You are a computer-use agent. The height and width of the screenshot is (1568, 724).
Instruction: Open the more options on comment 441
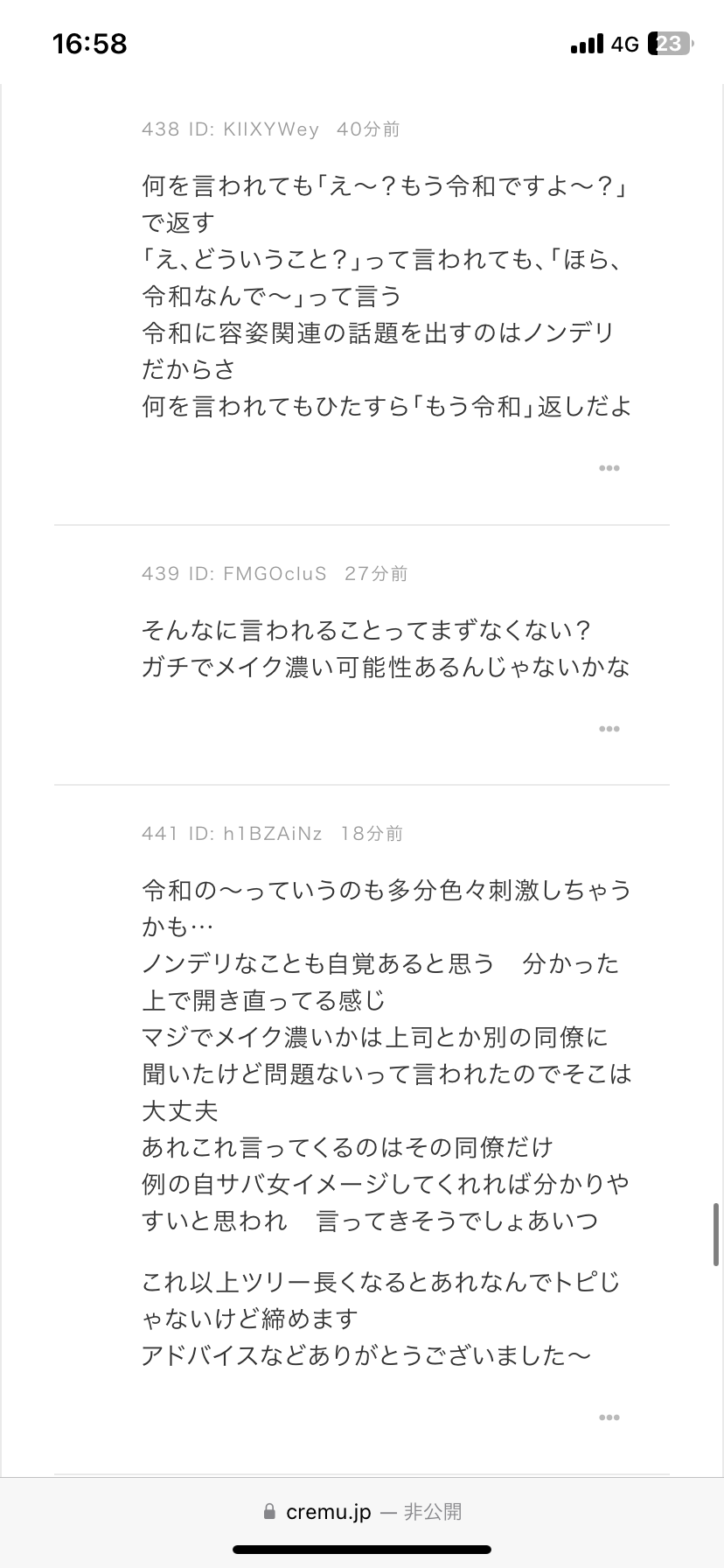[x=609, y=1417]
